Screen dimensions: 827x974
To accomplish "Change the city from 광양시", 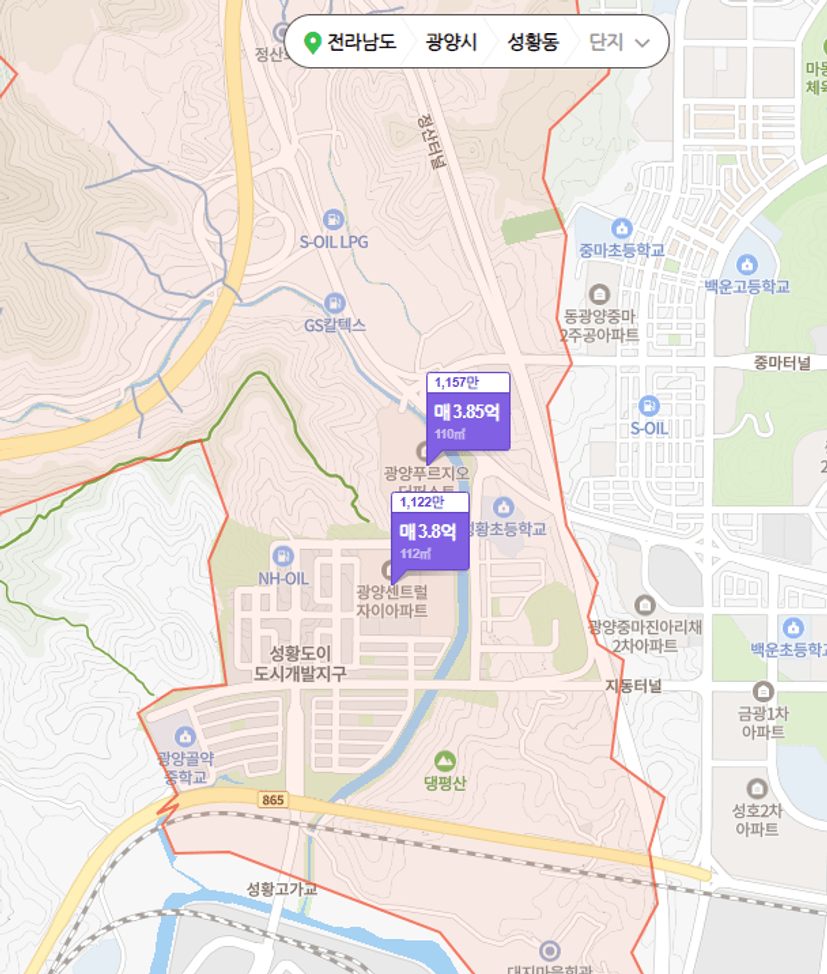I will pos(451,42).
